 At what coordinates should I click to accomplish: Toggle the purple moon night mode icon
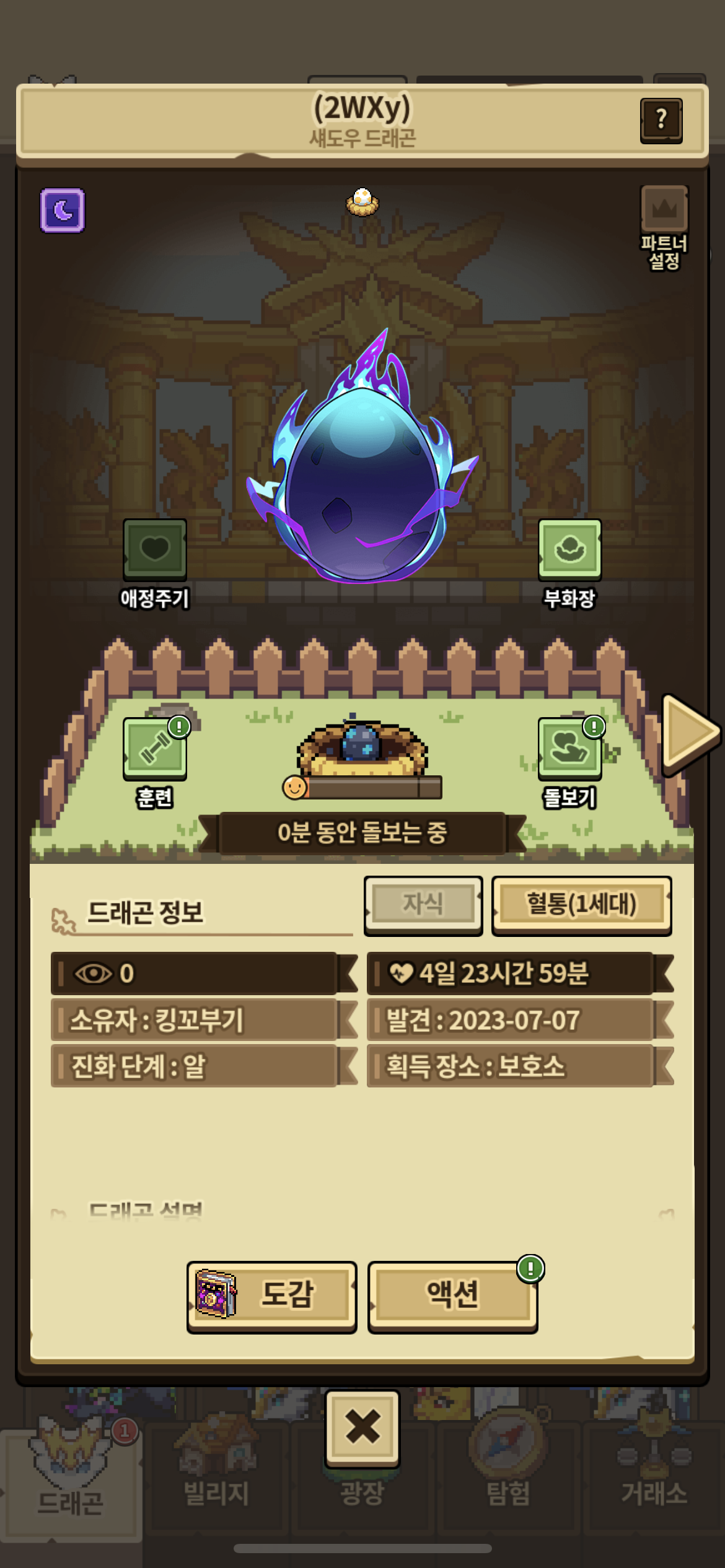[63, 211]
